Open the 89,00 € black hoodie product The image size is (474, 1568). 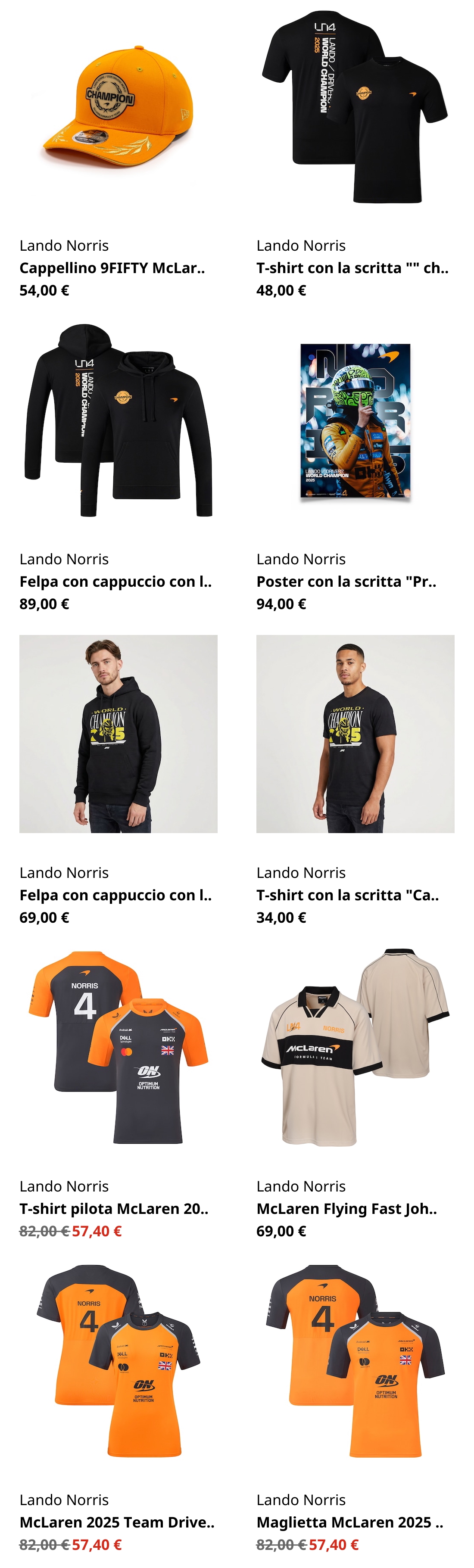(x=115, y=581)
